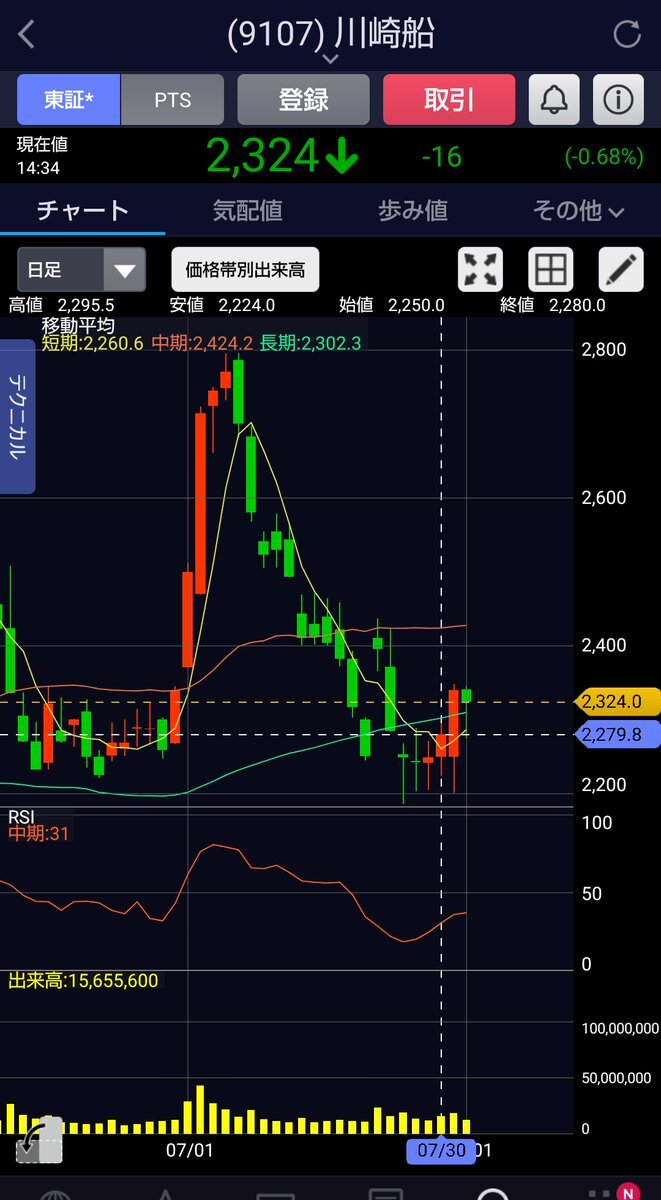The height and width of the screenshot is (1200, 661).
Task: Select the チャート tab
Action: 83,210
